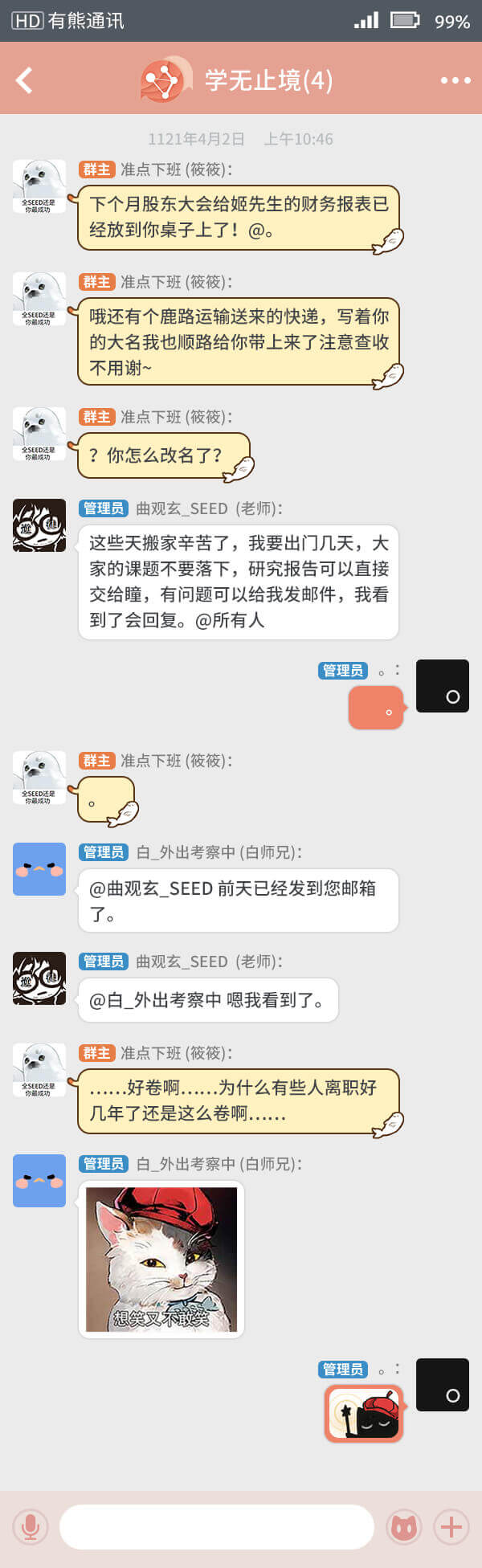Open the plus attachment menu
Screen dimensions: 482x1568
point(451,1525)
